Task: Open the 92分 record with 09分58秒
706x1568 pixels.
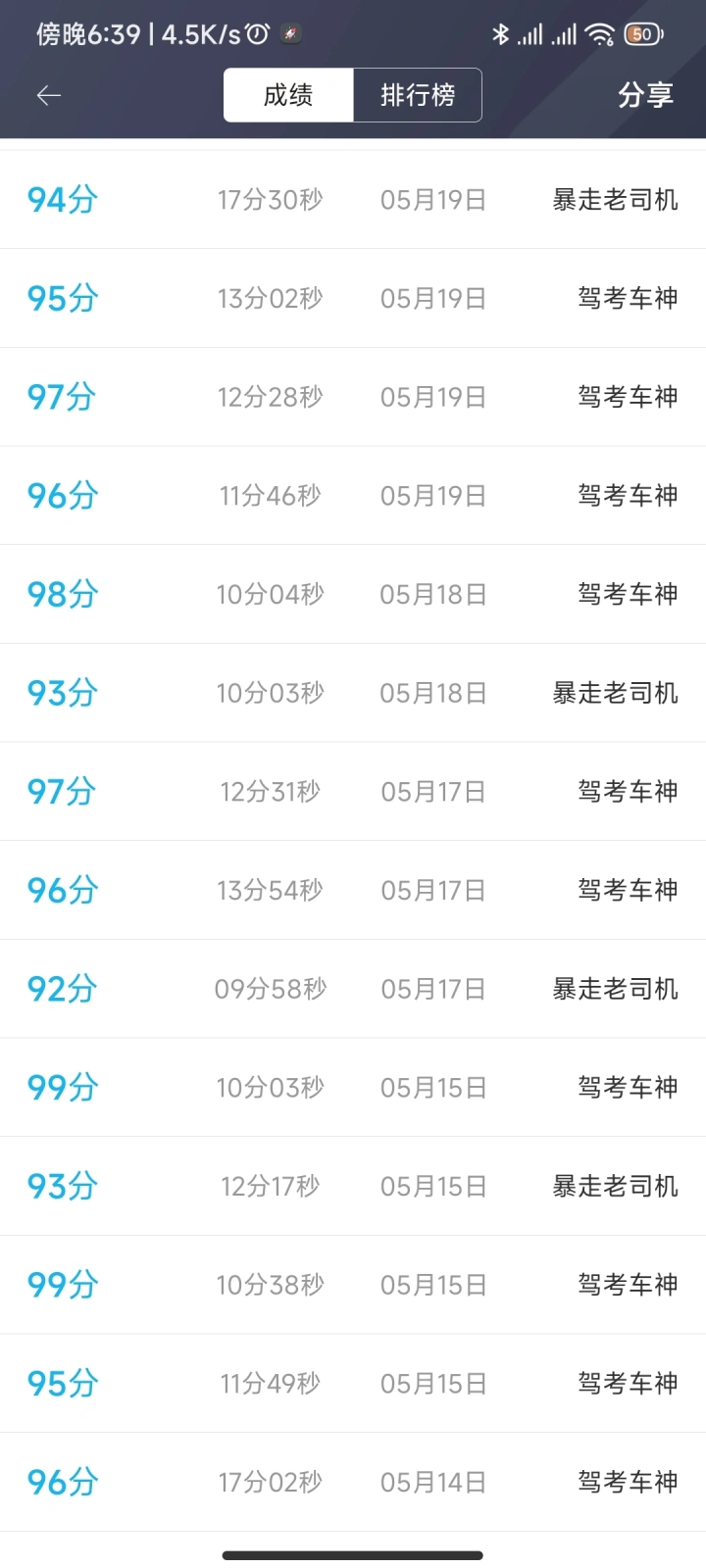Action: (x=353, y=989)
